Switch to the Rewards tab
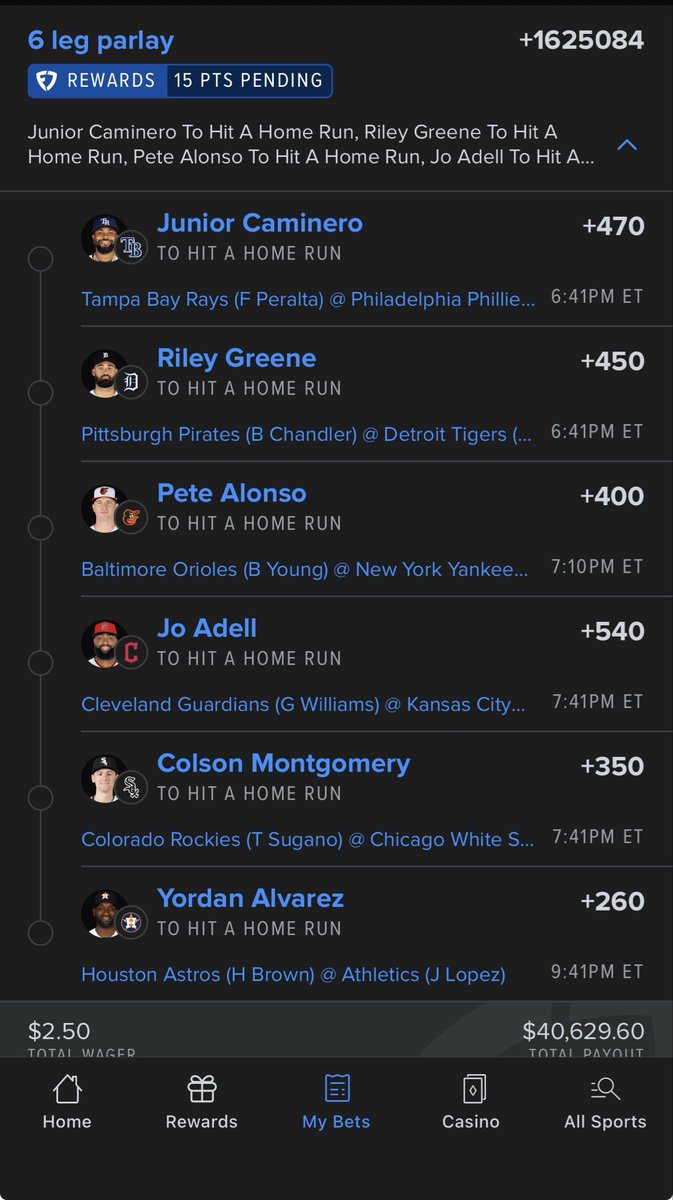 (x=202, y=1102)
